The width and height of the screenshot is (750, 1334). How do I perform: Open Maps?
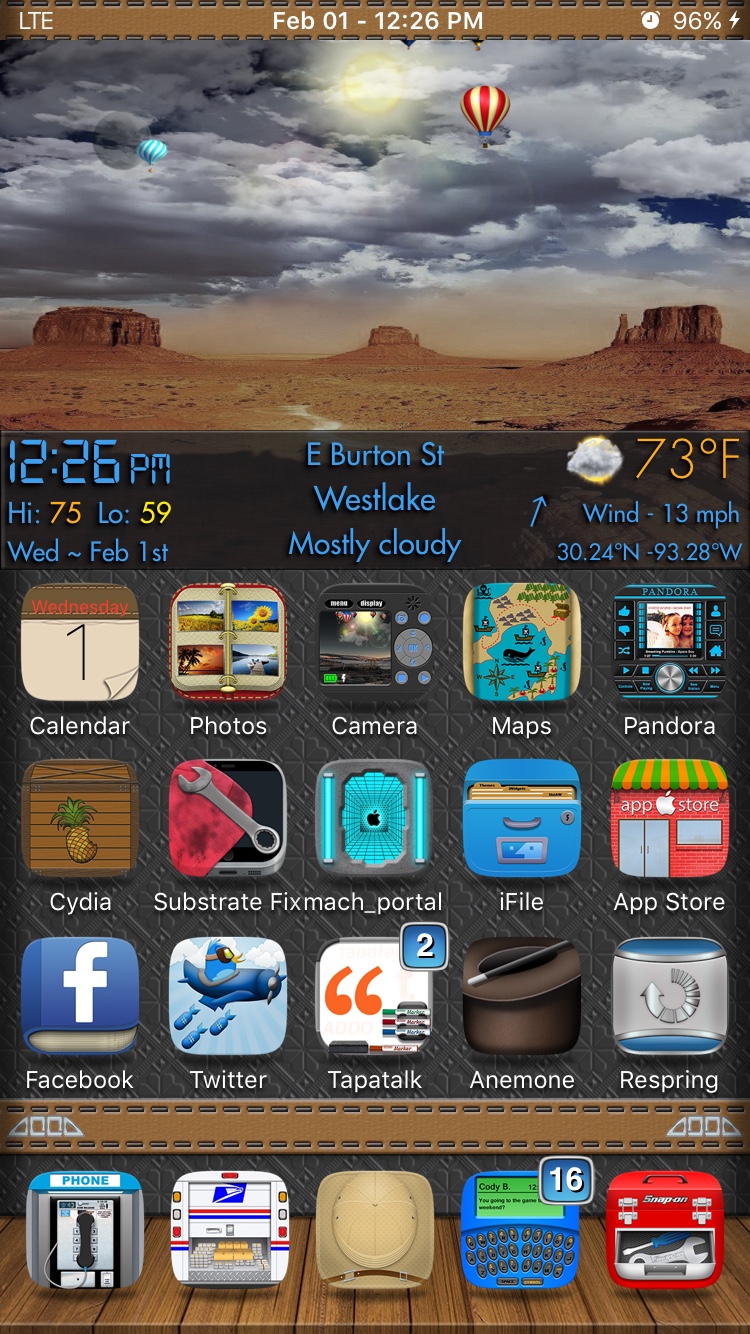pos(522,643)
